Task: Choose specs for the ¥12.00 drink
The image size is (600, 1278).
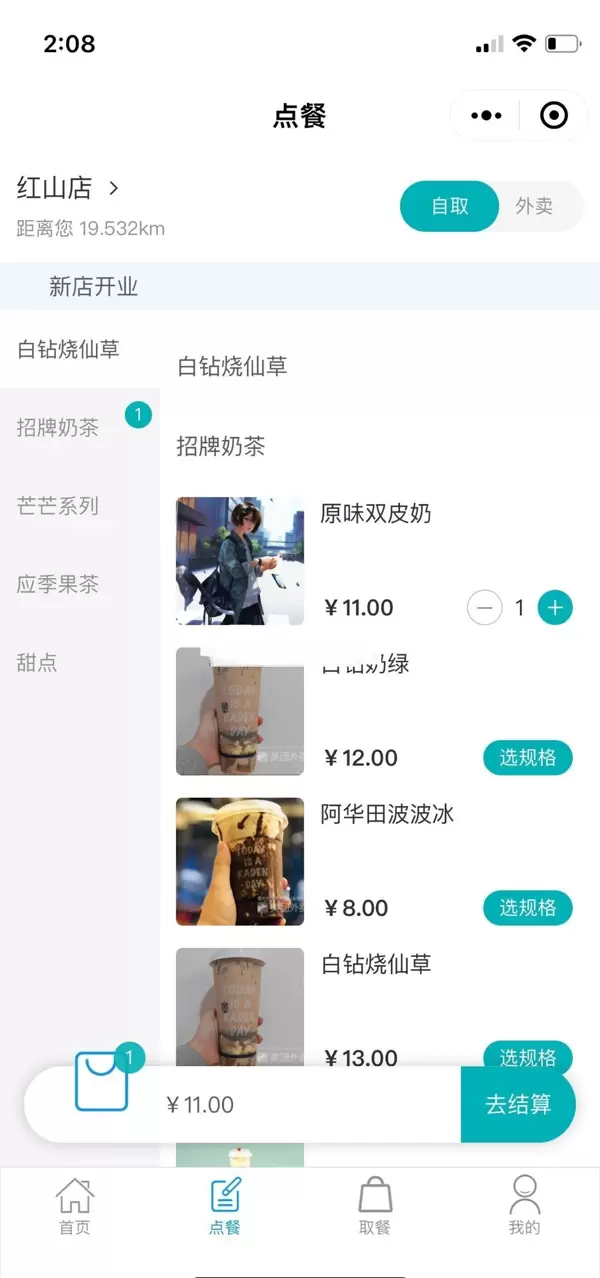Action: click(x=527, y=758)
